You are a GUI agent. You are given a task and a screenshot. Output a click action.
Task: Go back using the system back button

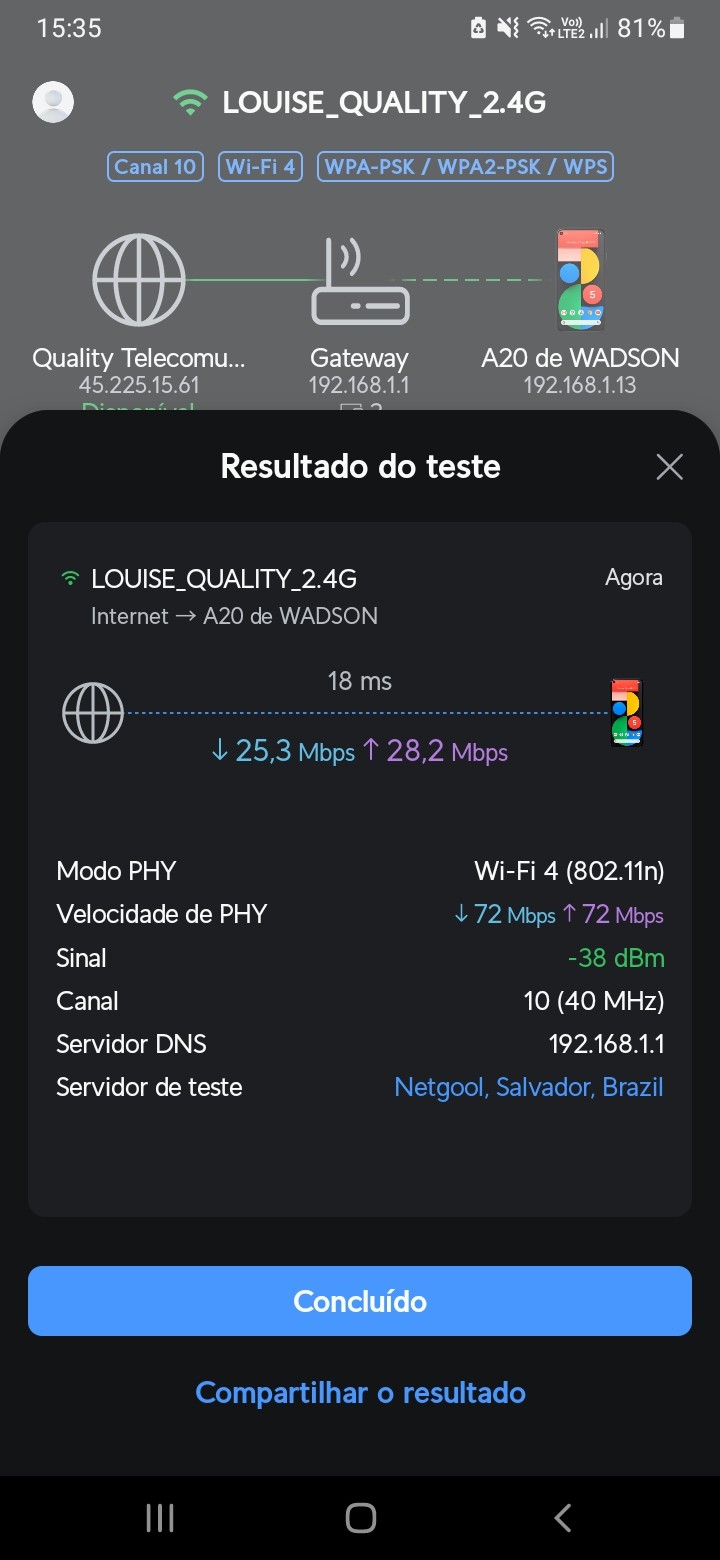[563, 1518]
